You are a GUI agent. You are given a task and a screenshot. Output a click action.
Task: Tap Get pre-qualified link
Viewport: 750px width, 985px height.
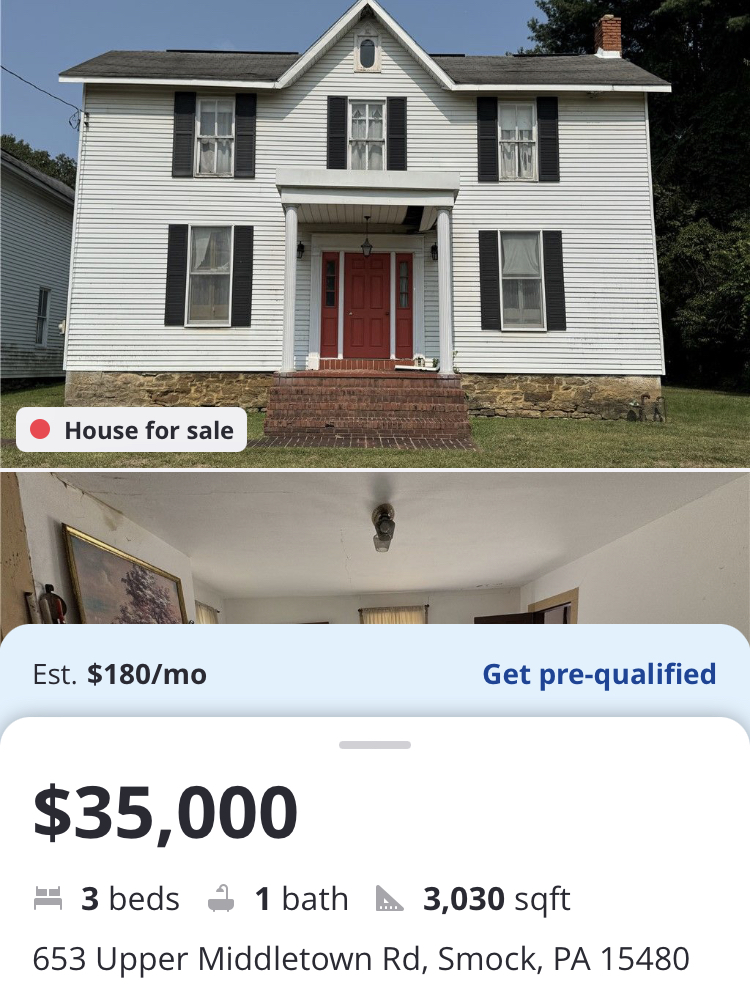point(599,674)
